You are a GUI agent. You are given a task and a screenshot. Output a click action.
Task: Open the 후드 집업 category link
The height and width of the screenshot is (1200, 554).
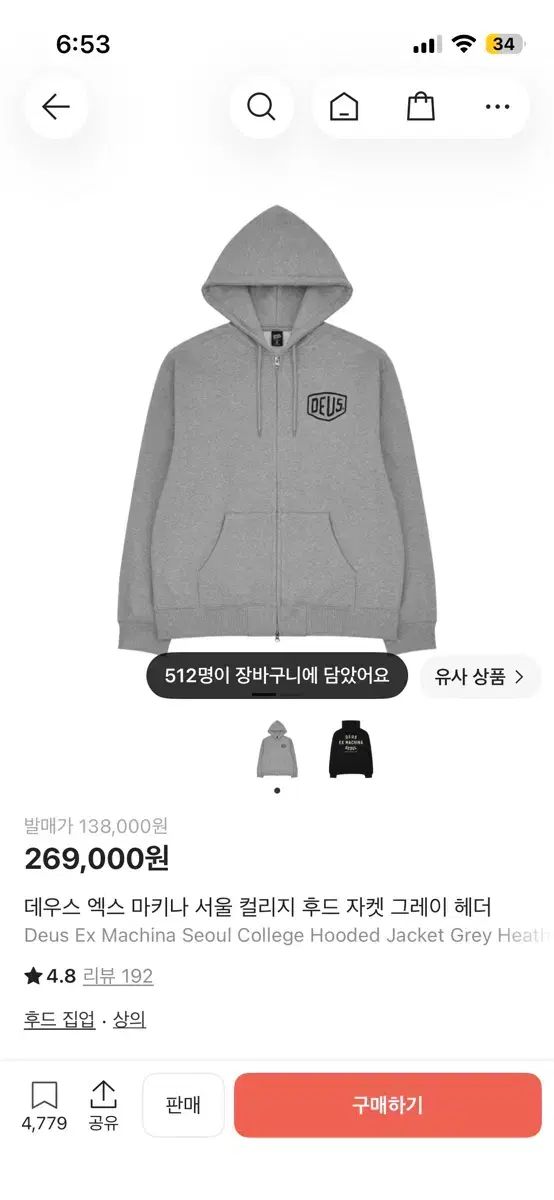[x=60, y=1020]
